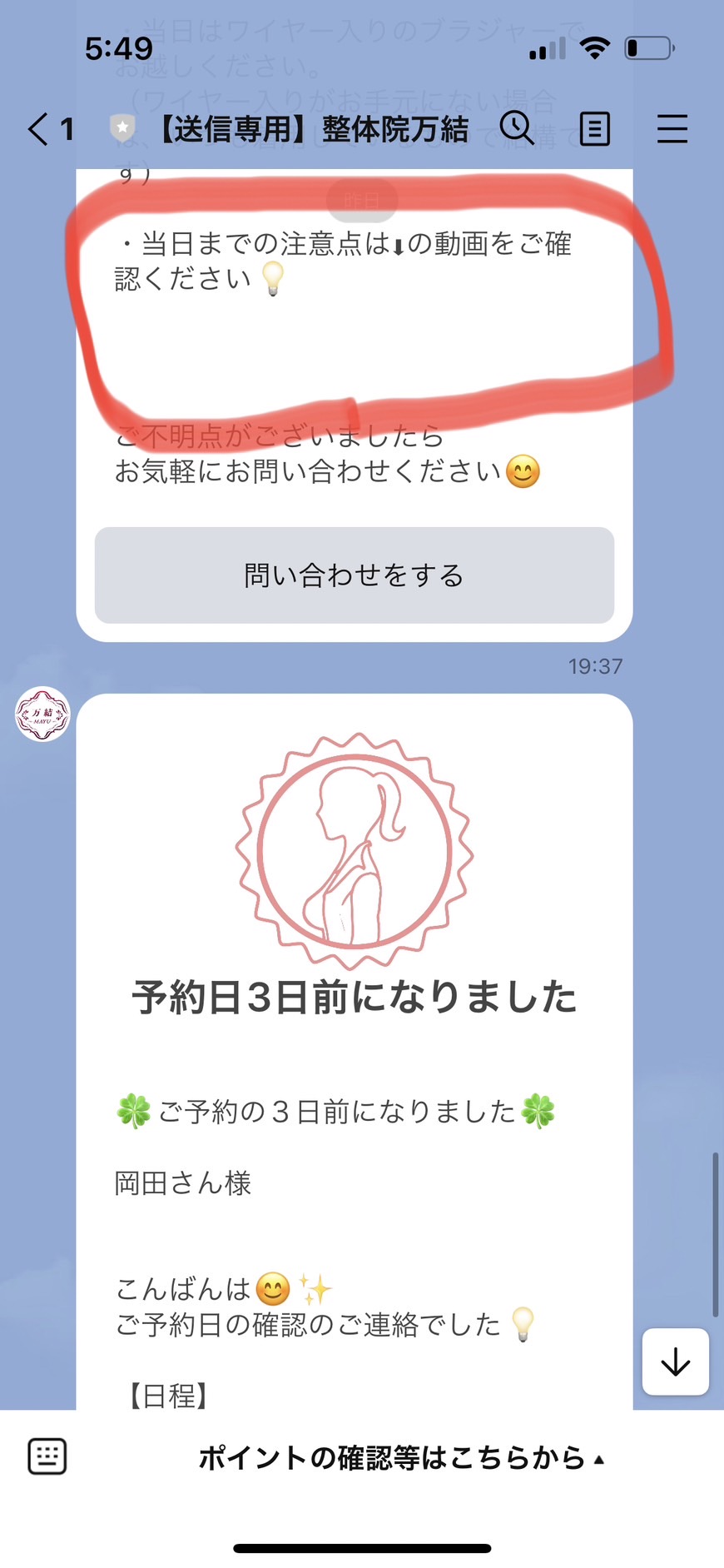724x1568 pixels.
Task: Search within this chat
Action: point(517,129)
